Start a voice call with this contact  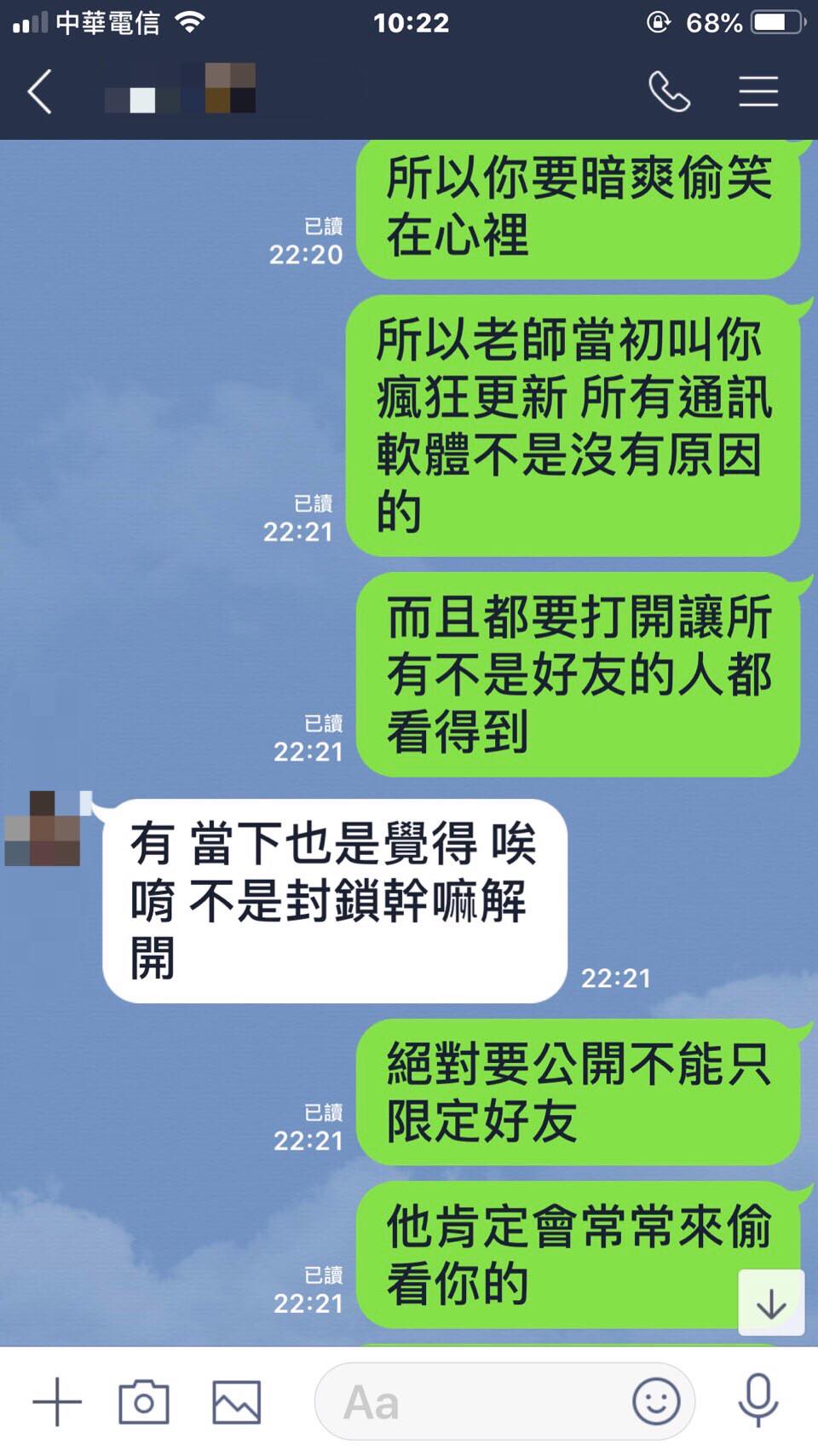pos(669,91)
